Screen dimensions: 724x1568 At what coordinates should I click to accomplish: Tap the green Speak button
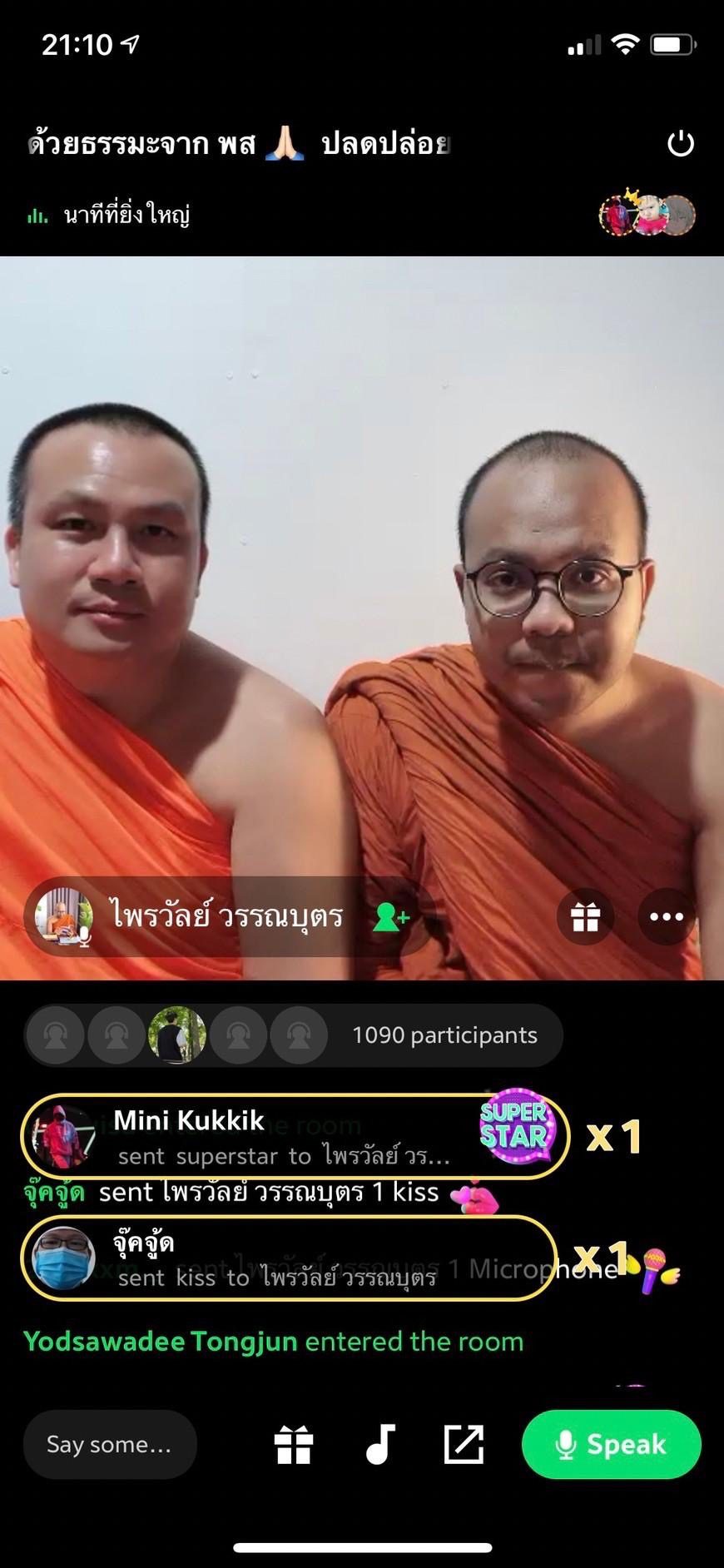pos(611,1445)
